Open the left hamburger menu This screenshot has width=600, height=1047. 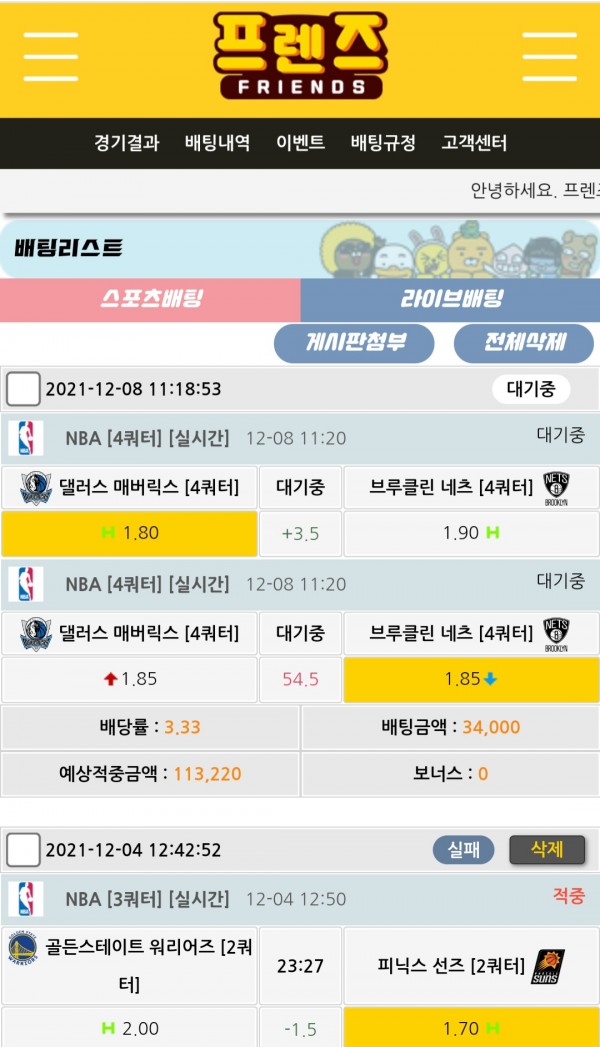click(51, 57)
